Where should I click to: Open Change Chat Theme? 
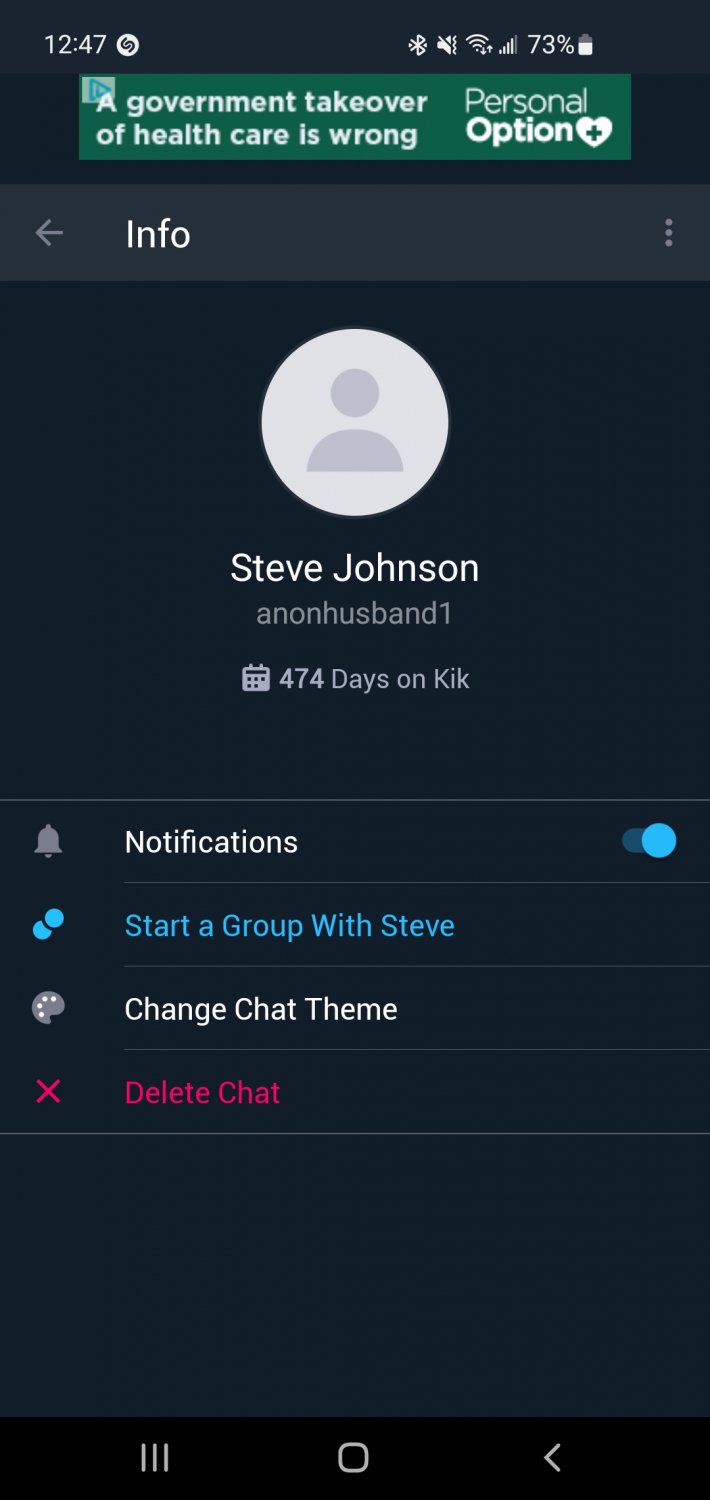(x=260, y=1009)
